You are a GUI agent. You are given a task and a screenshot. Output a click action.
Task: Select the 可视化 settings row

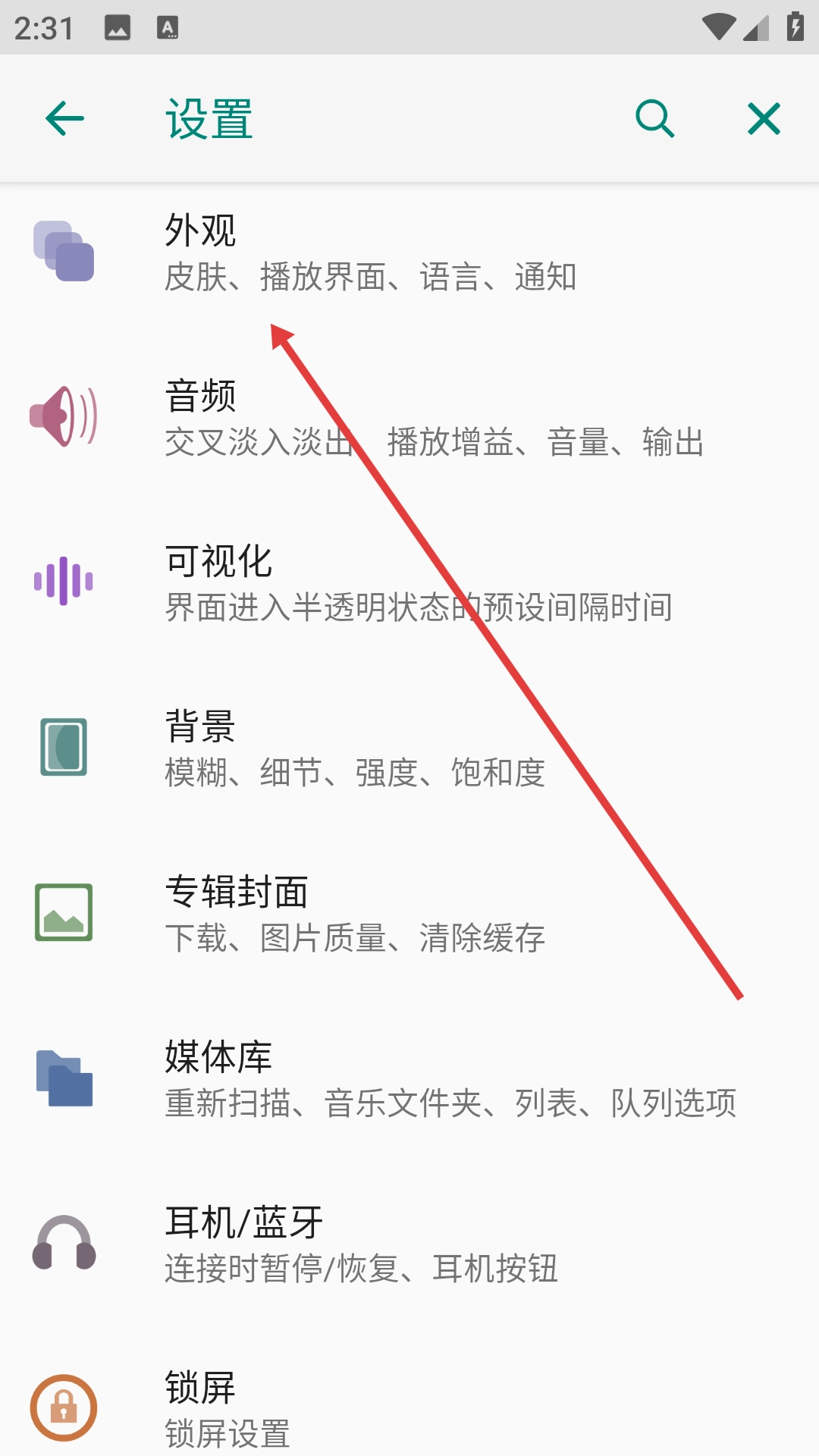409,582
